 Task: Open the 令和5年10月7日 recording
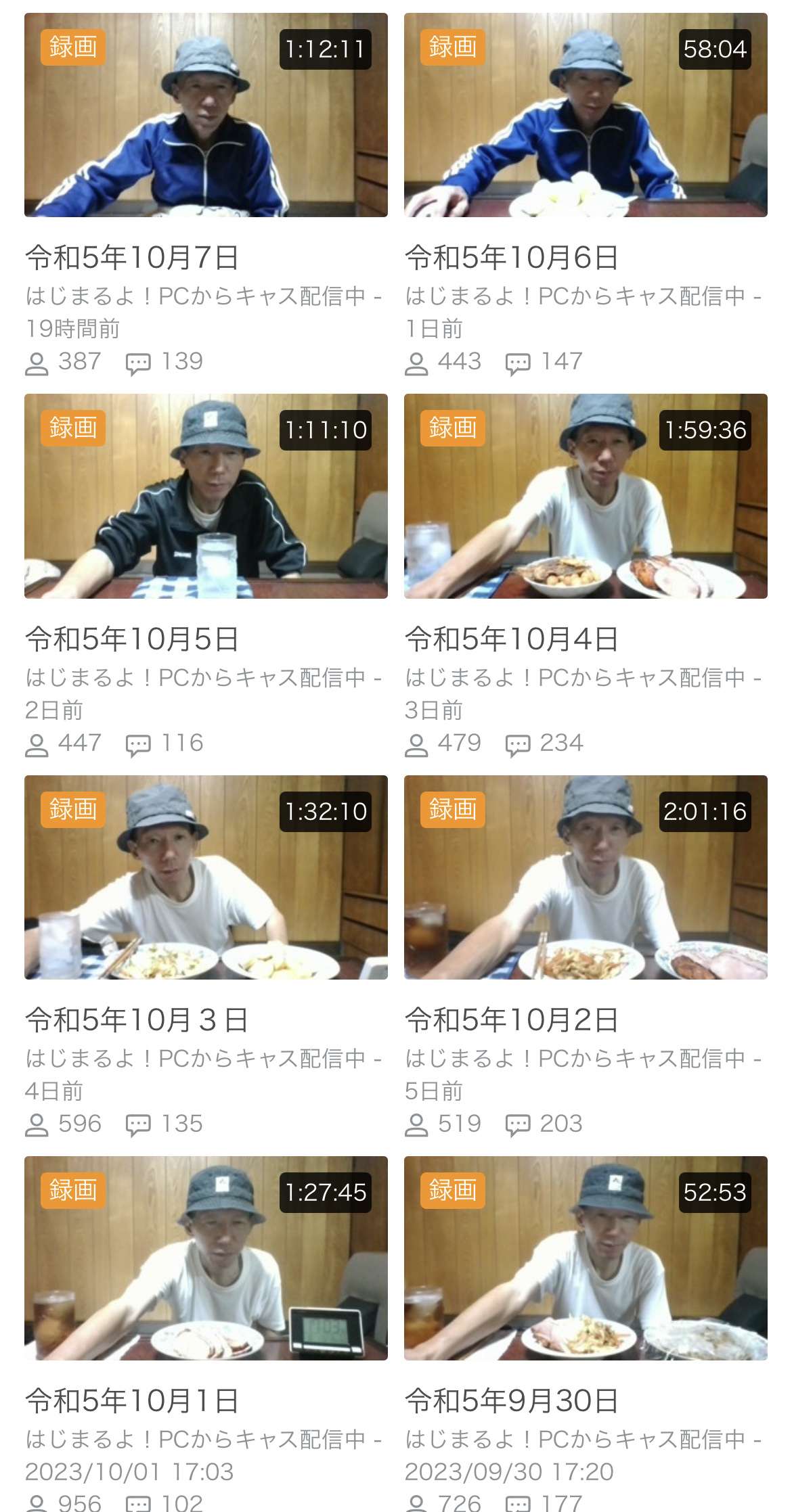pyautogui.click(x=206, y=115)
